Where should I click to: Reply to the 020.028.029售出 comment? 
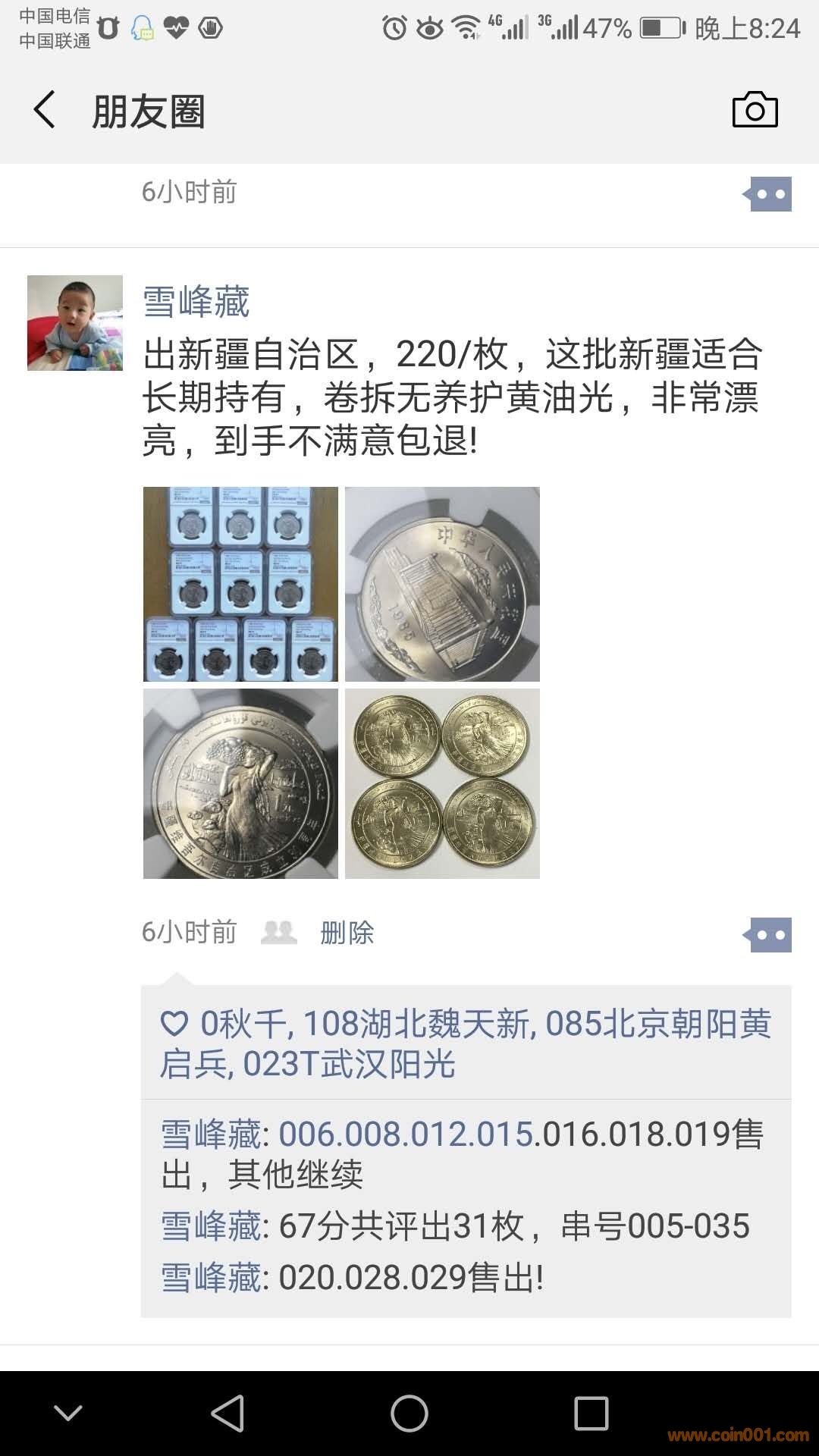pos(411,1278)
